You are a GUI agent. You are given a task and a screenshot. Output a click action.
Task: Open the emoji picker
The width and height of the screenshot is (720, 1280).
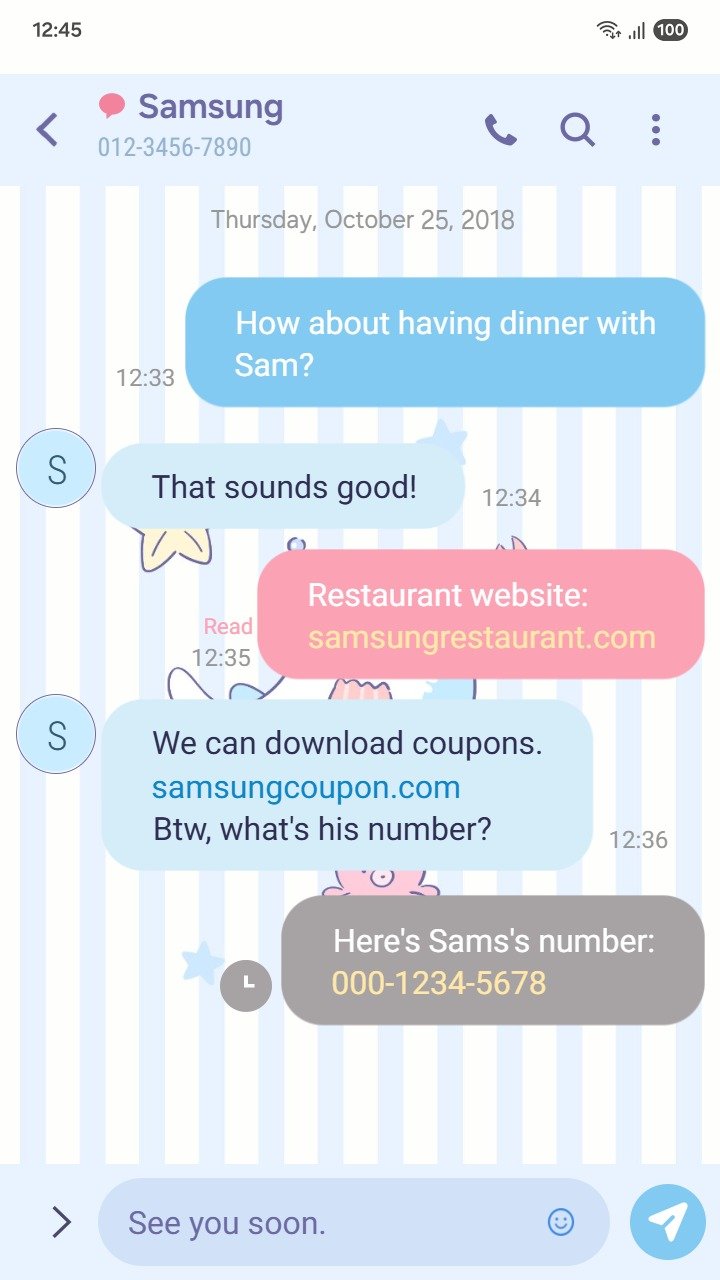pyautogui.click(x=561, y=1221)
